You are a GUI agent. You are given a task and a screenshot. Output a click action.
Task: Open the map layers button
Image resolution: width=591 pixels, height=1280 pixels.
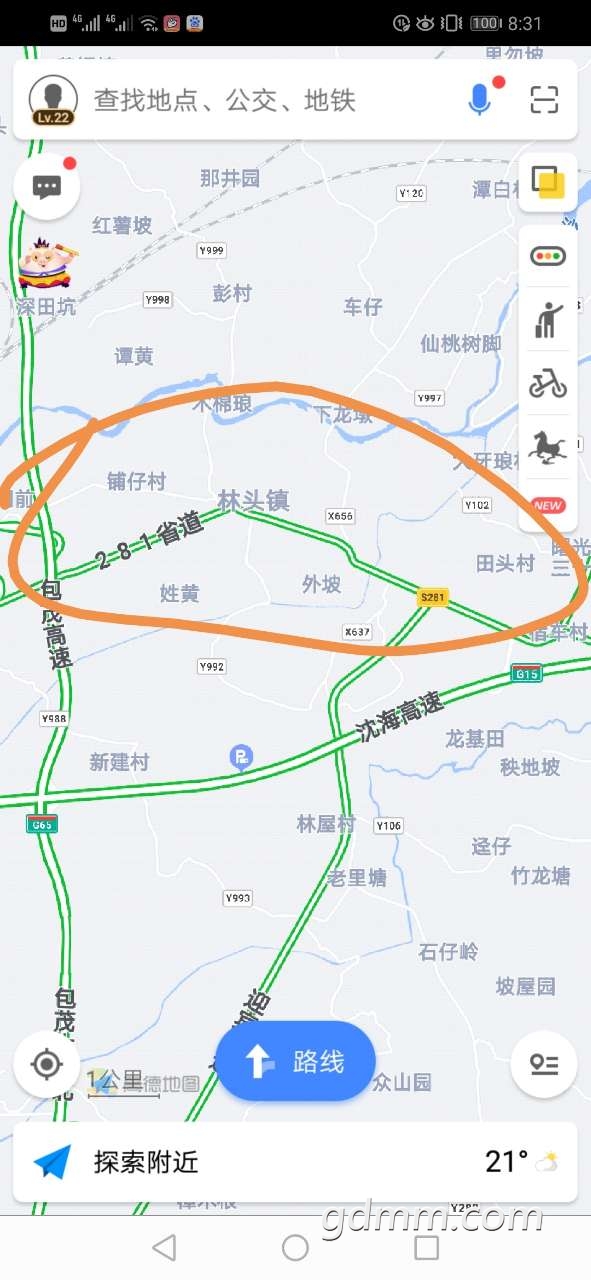[x=548, y=183]
